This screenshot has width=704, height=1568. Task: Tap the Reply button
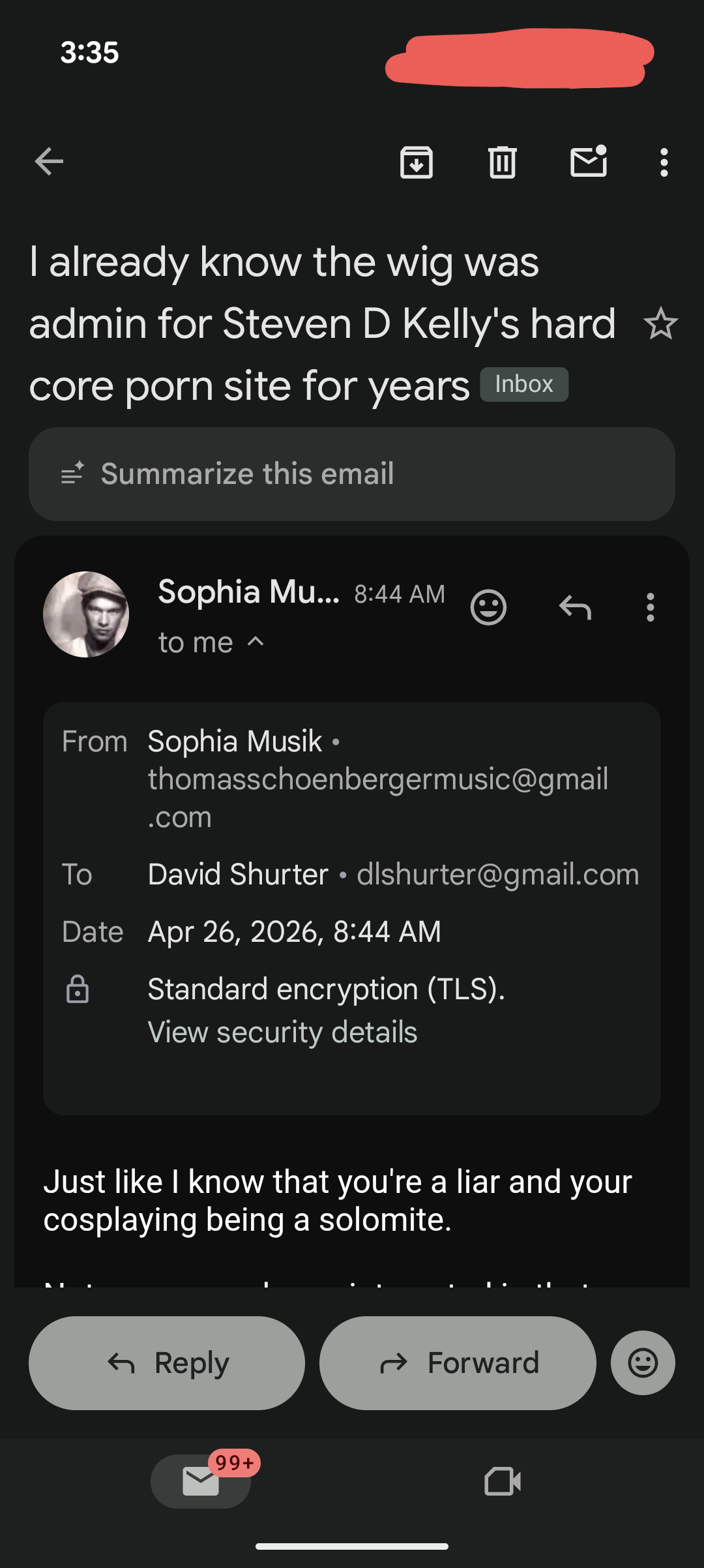(x=167, y=1363)
